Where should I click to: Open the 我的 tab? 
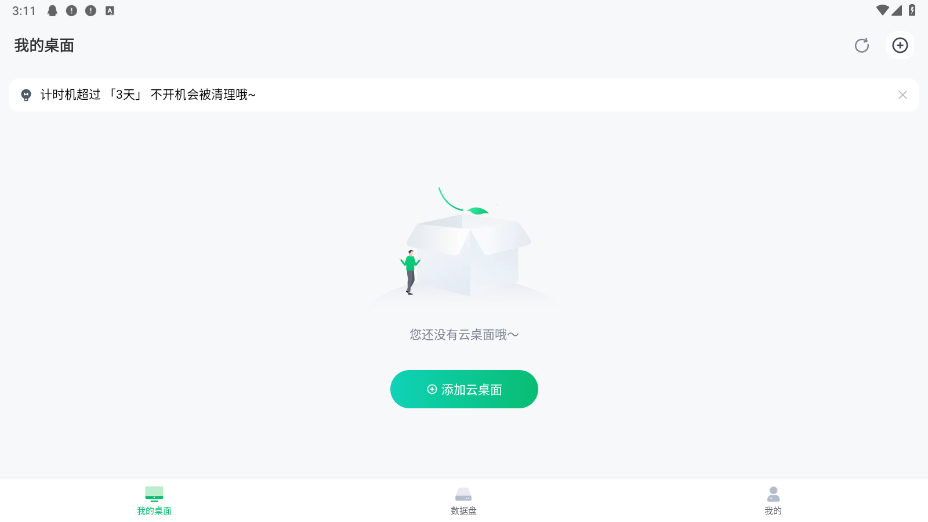pyautogui.click(x=773, y=500)
